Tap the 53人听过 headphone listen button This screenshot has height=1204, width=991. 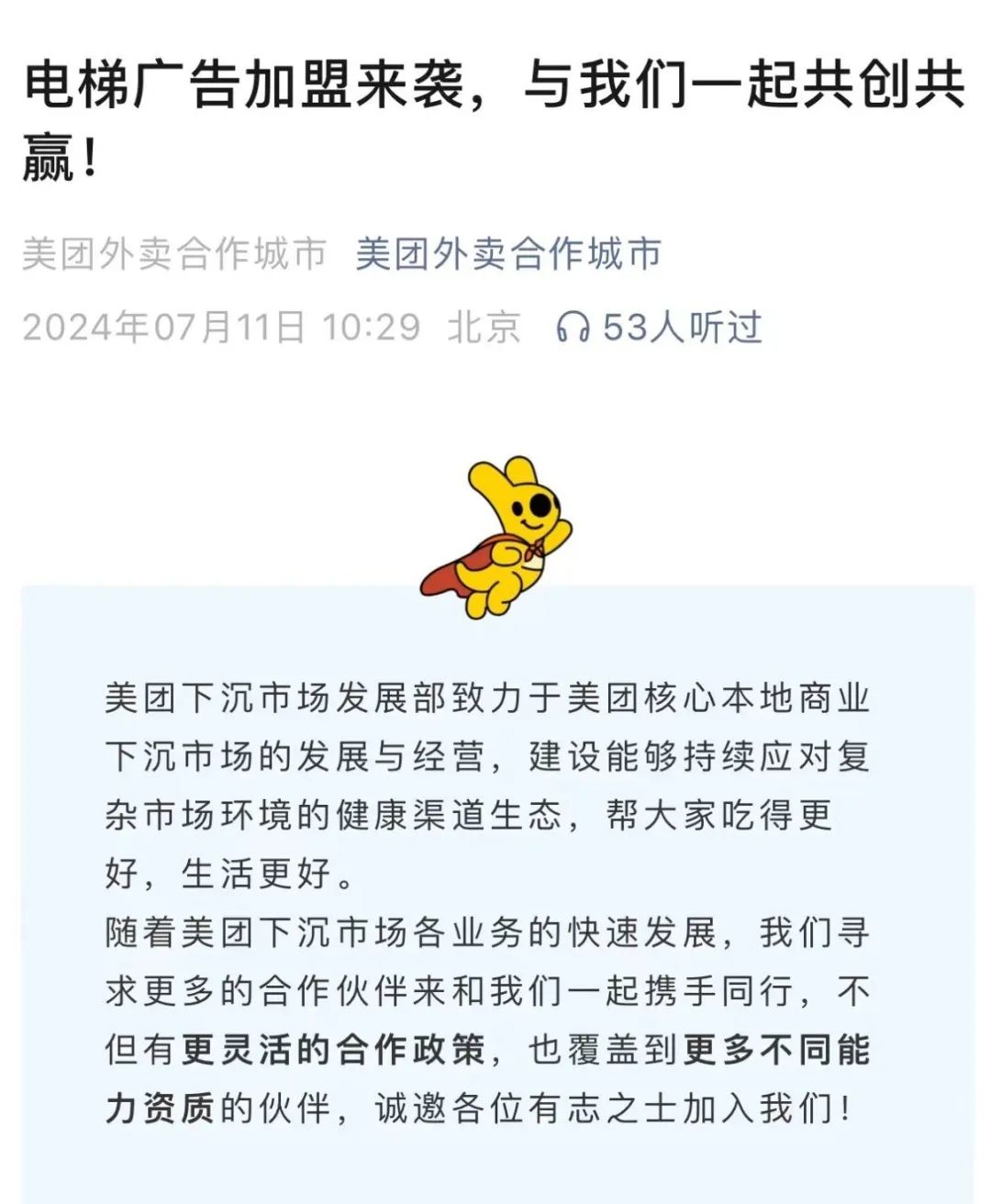click(x=659, y=327)
